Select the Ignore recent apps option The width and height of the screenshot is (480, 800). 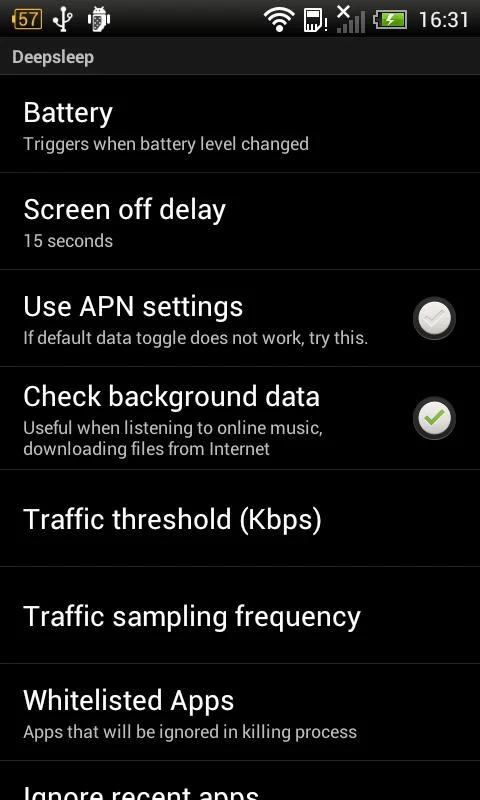pos(240,781)
